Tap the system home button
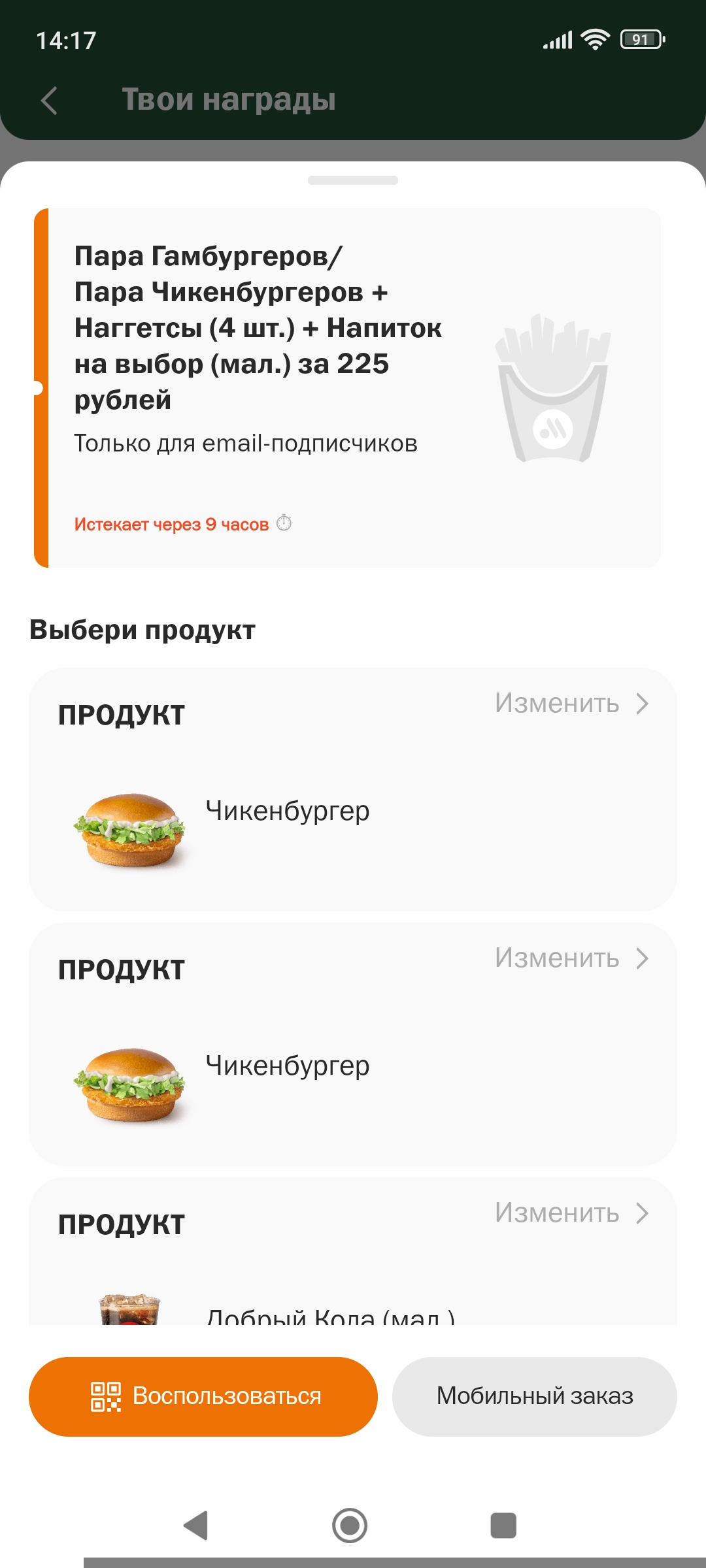This screenshot has height=1568, width=706. [350, 1526]
